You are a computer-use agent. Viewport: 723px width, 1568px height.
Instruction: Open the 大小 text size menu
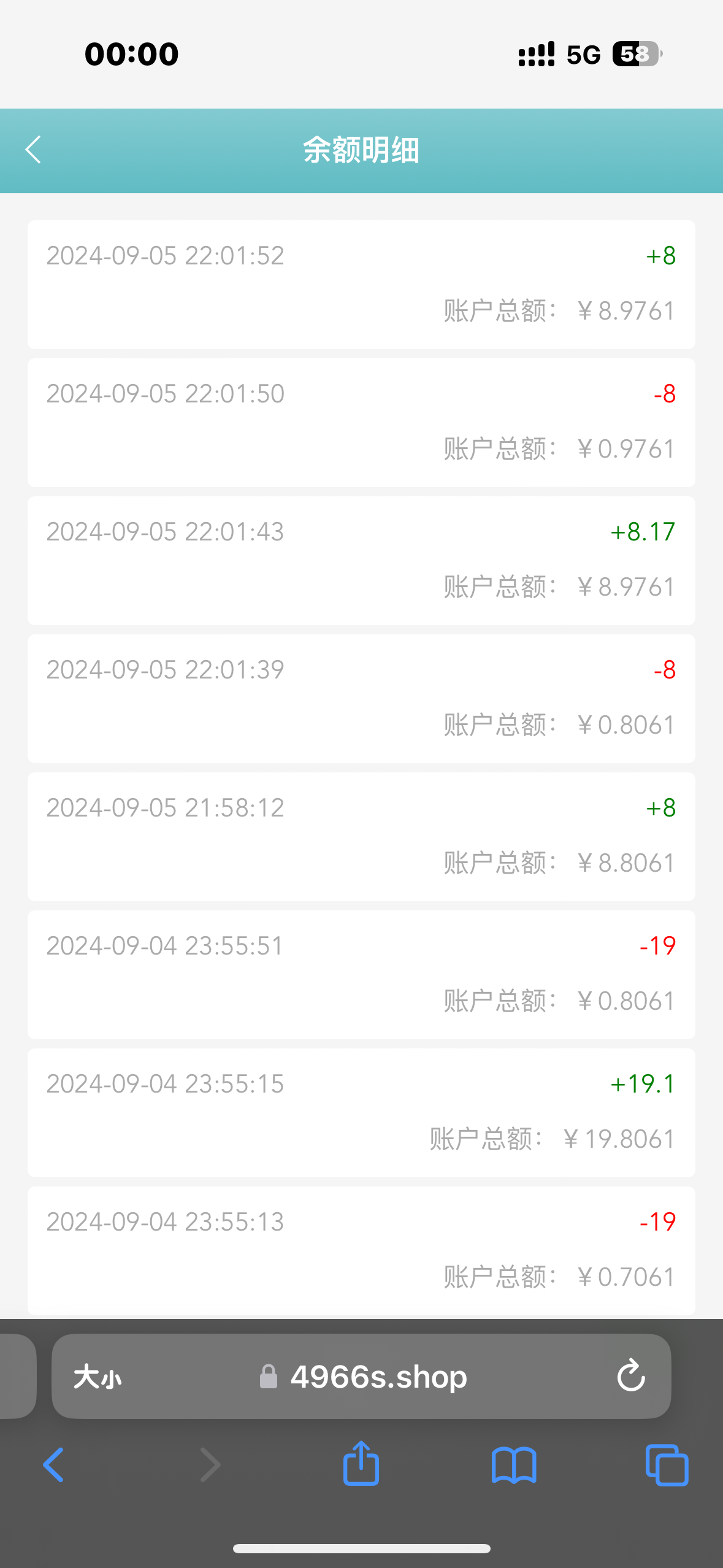click(98, 1377)
